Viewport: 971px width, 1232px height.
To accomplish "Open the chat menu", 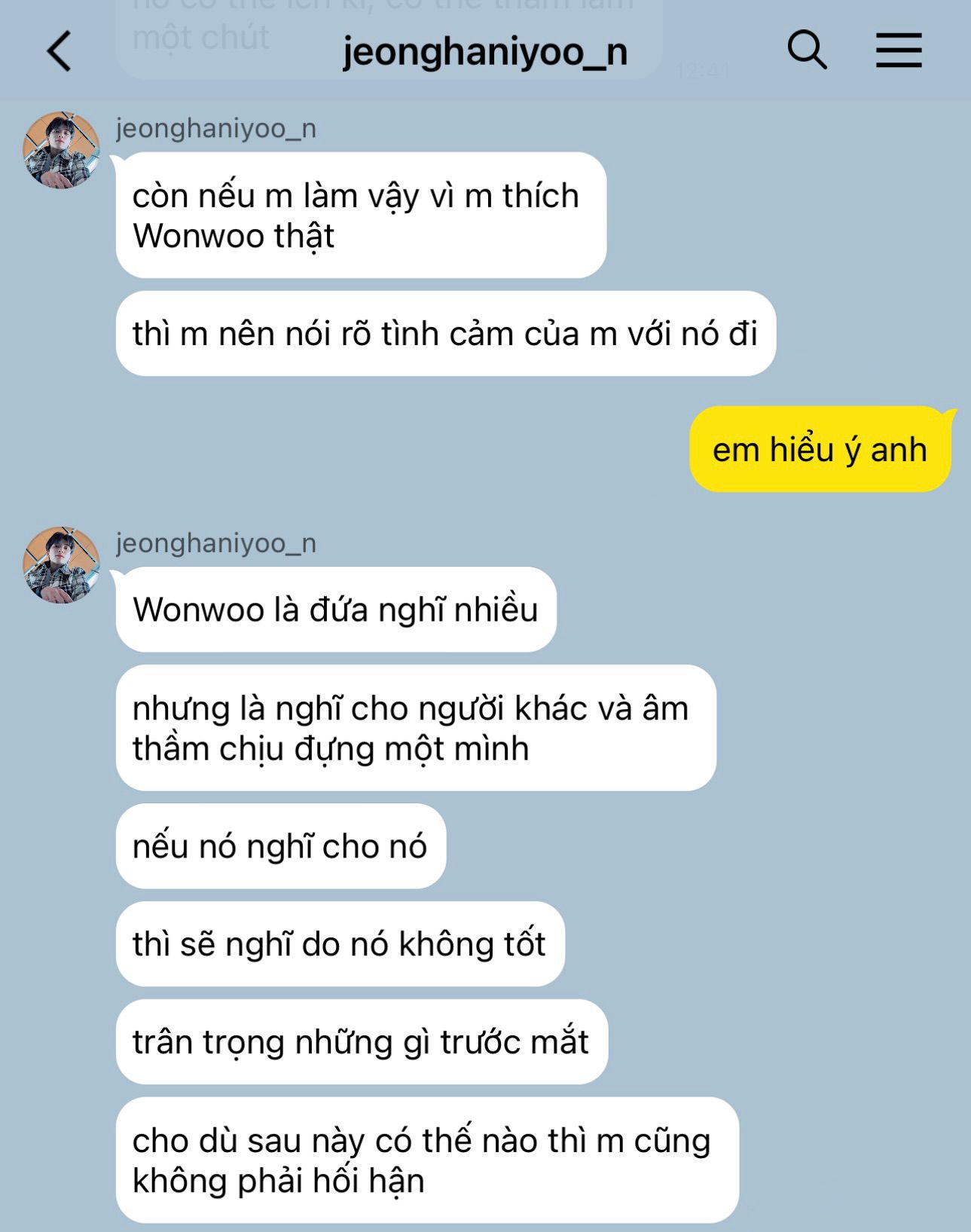I will click(898, 50).
